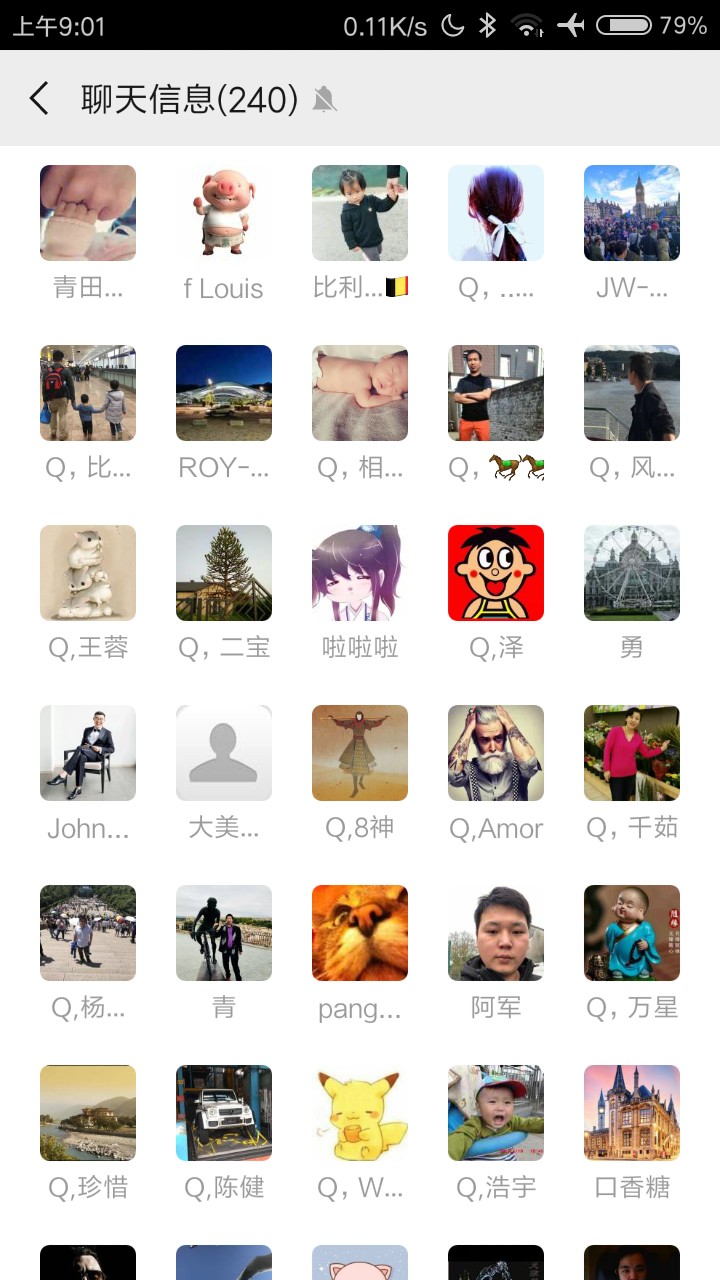This screenshot has height=1280, width=720.
Task: Go back from the chat info page
Action: point(39,99)
